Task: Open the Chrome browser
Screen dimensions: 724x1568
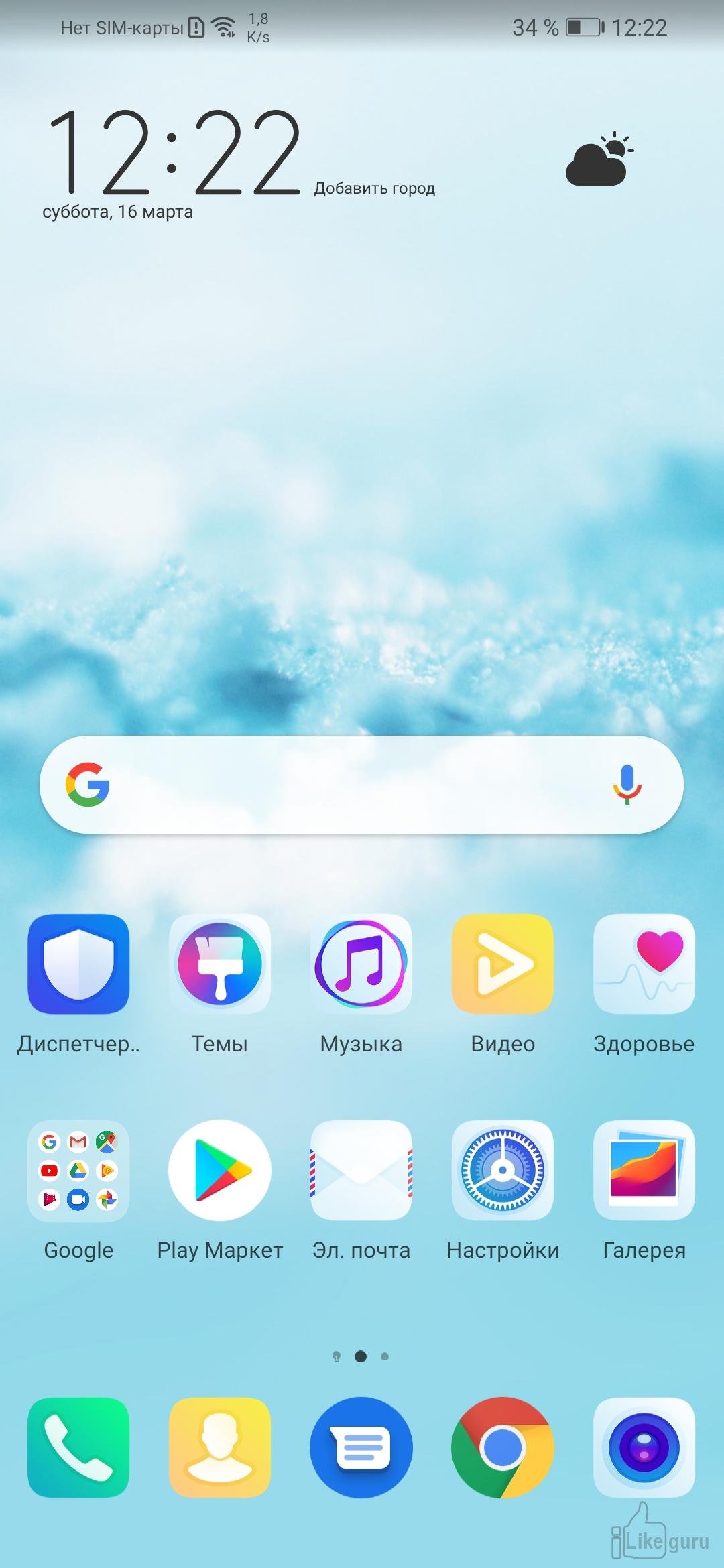Action: pos(503,1447)
